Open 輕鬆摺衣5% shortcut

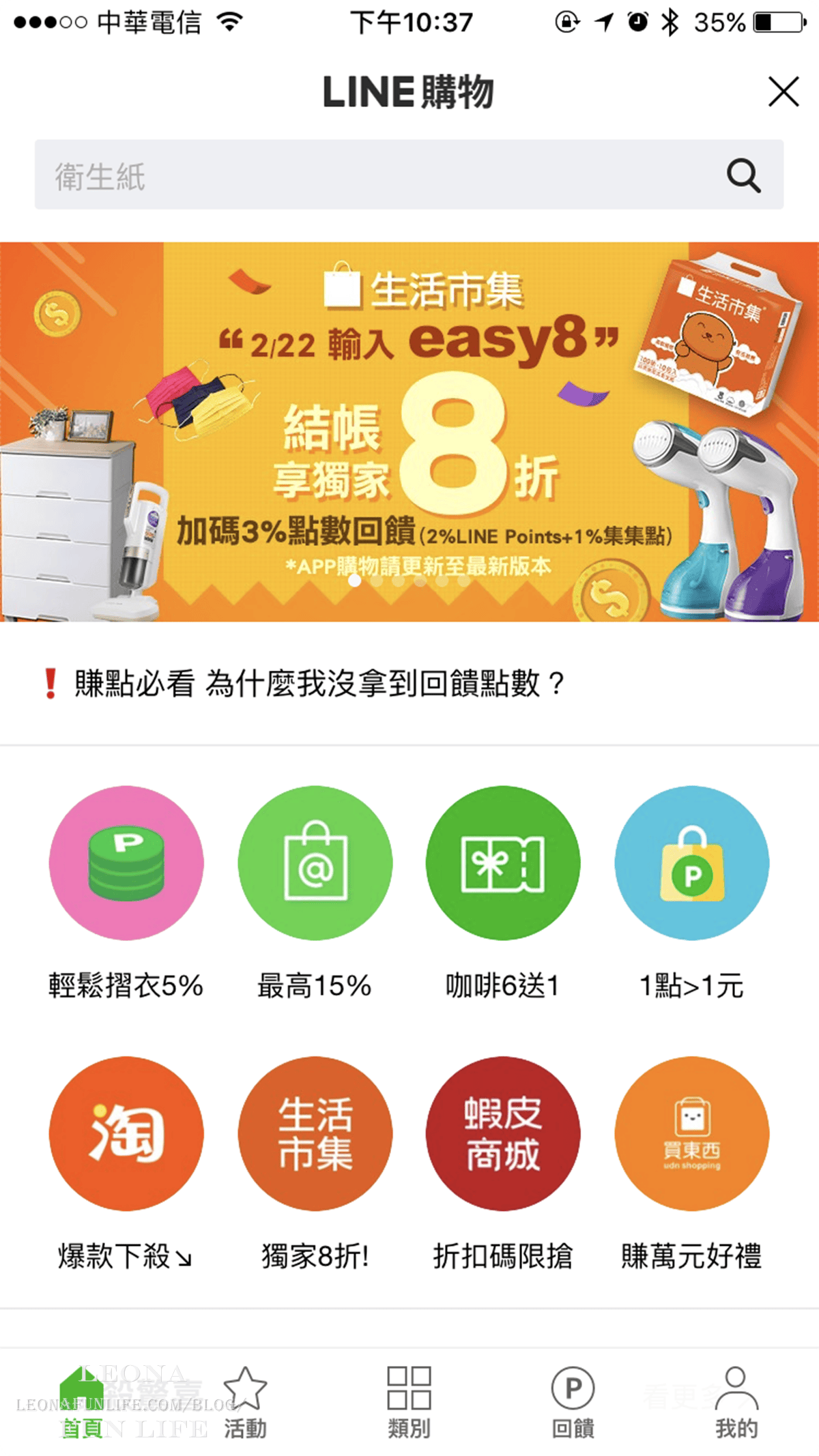coord(126,863)
